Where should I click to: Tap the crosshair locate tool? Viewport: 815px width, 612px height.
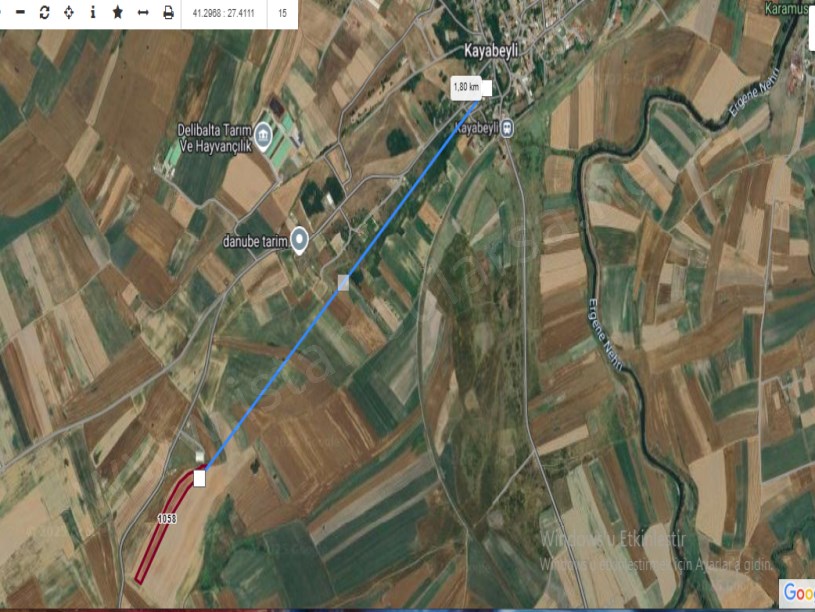point(69,13)
